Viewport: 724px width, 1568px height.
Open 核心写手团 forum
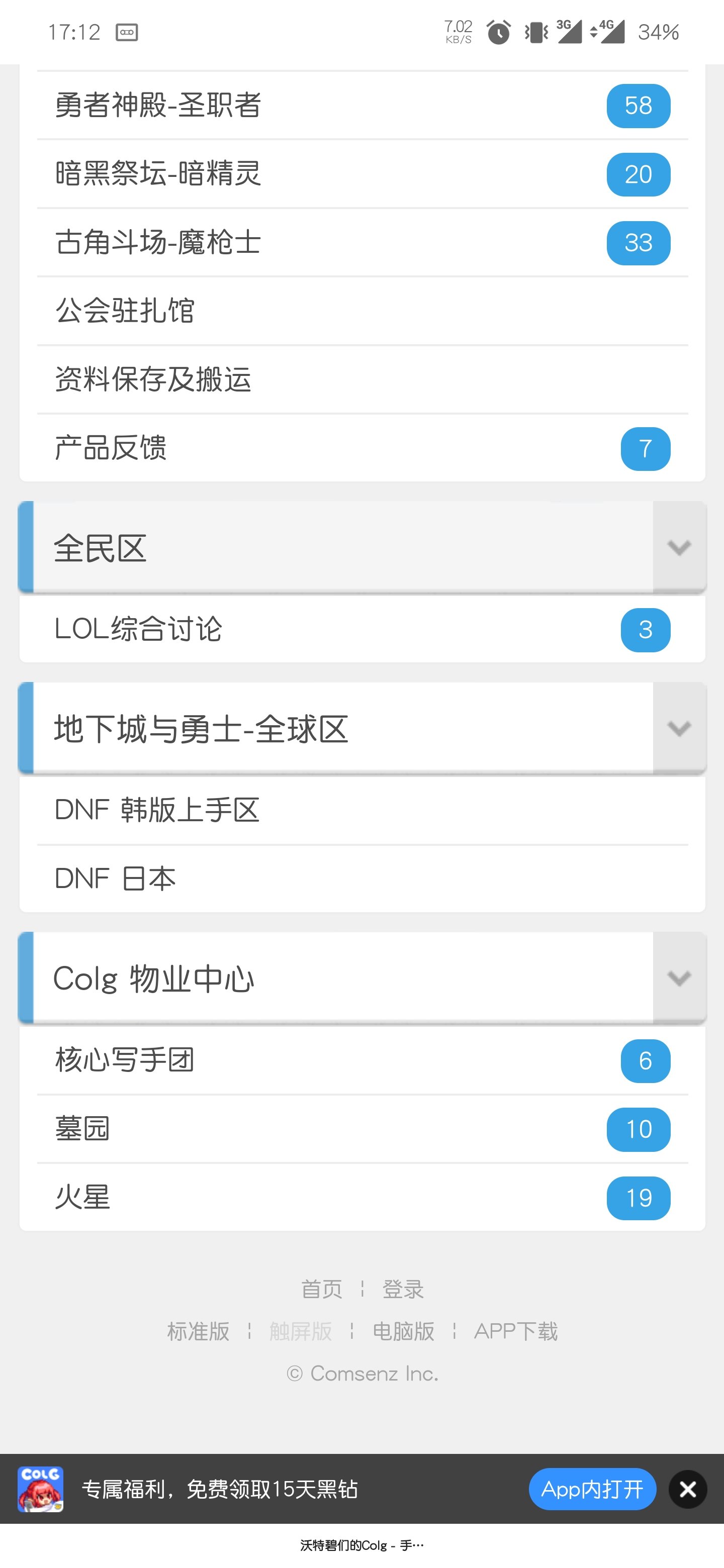pos(363,1060)
